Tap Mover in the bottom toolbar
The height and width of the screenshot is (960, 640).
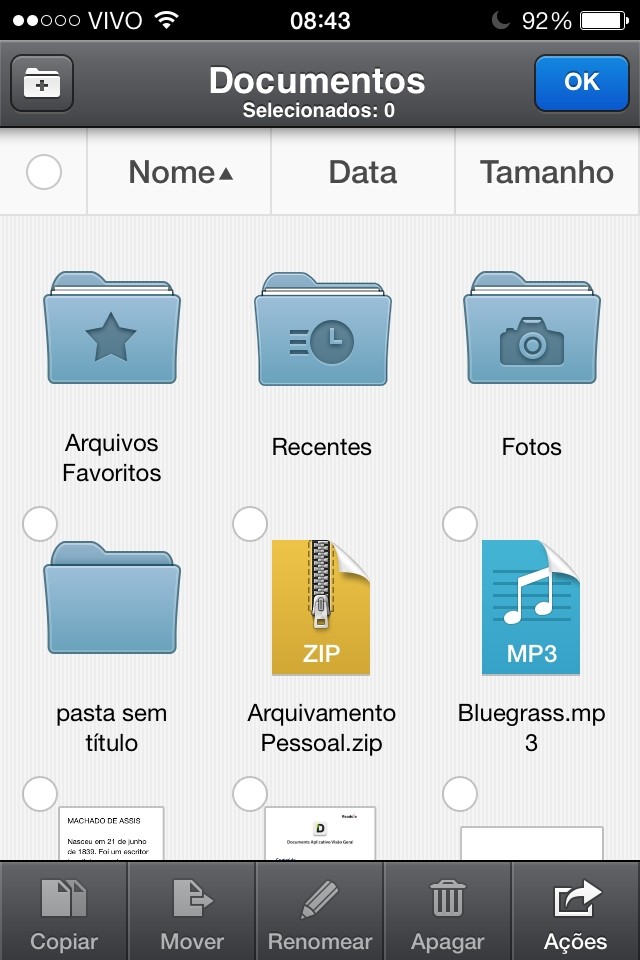192,913
